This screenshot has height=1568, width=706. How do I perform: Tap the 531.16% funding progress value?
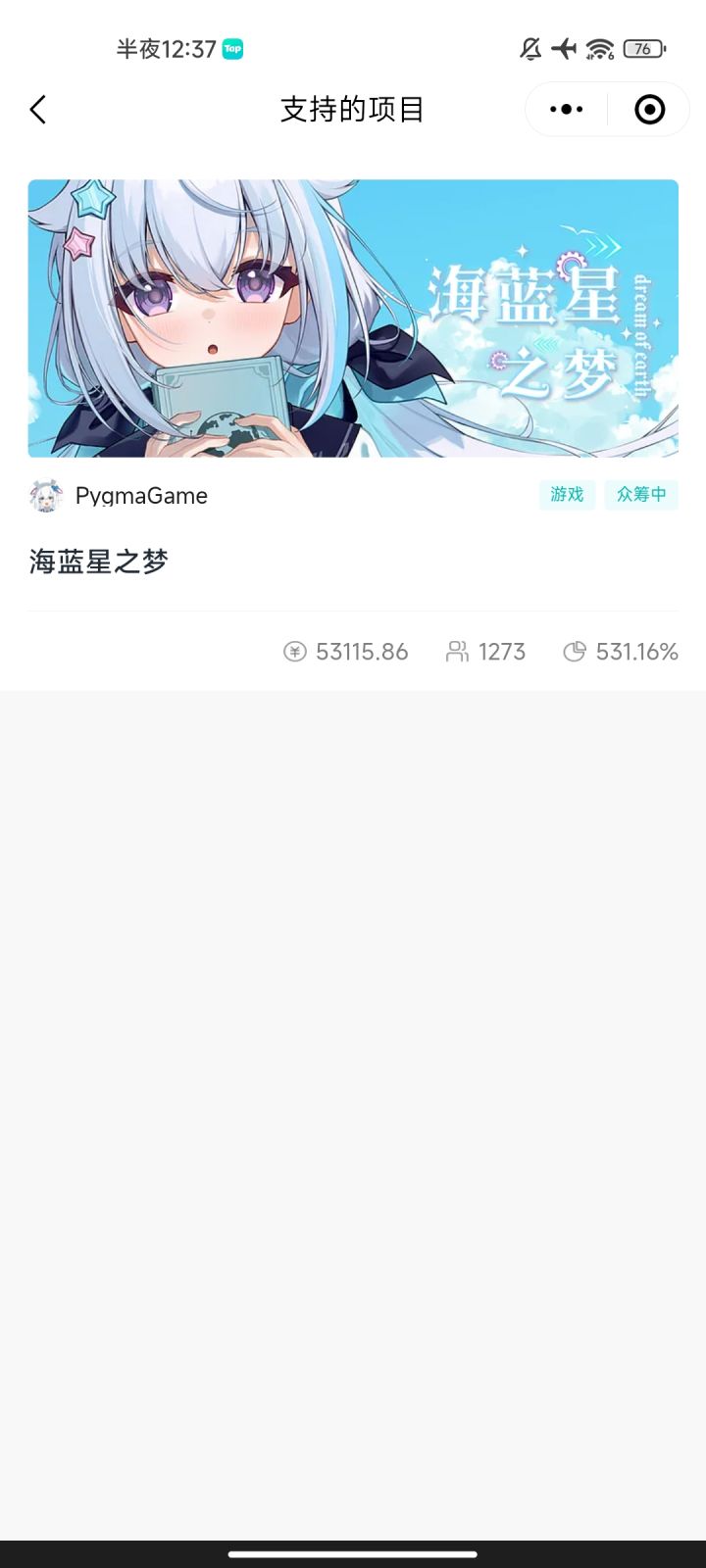point(637,651)
